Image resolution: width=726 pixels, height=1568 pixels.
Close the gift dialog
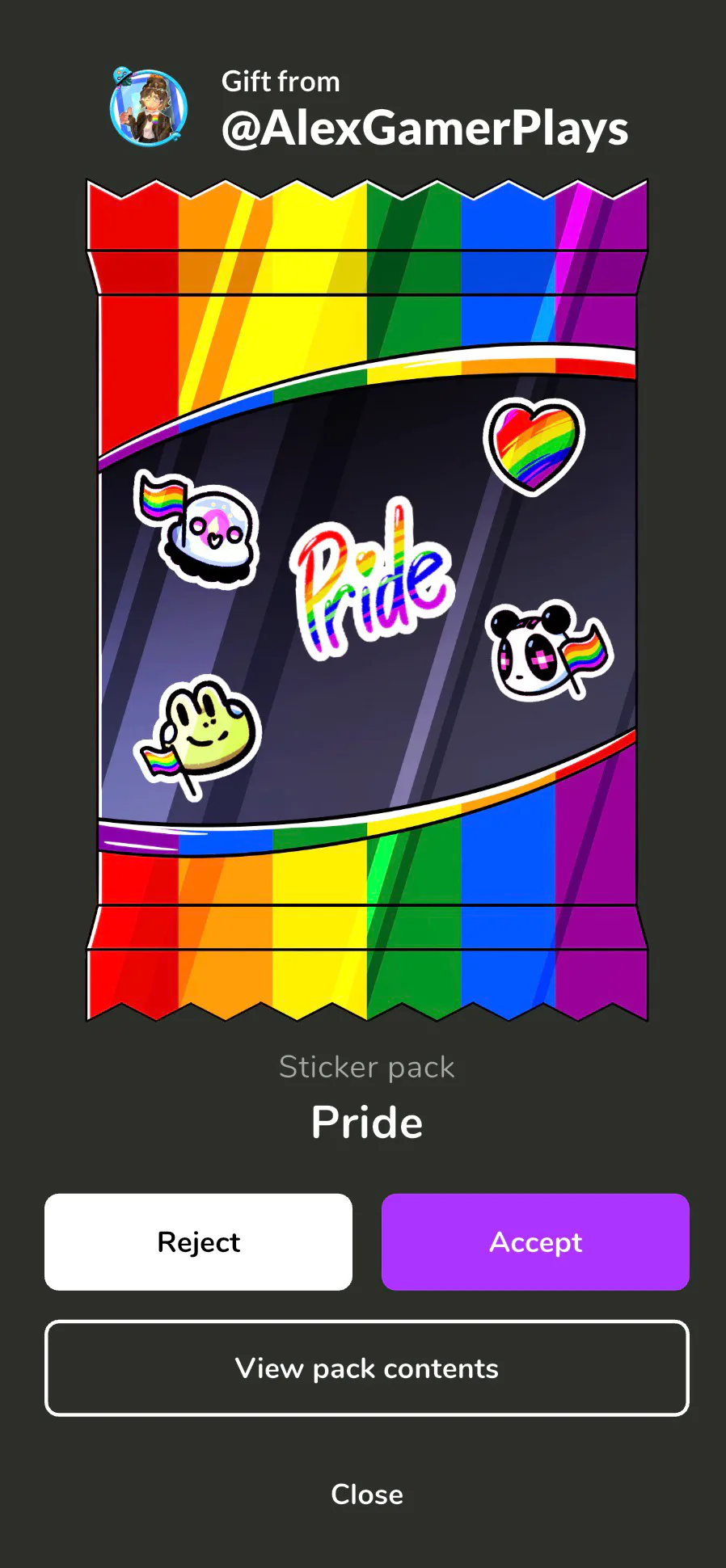366,1494
